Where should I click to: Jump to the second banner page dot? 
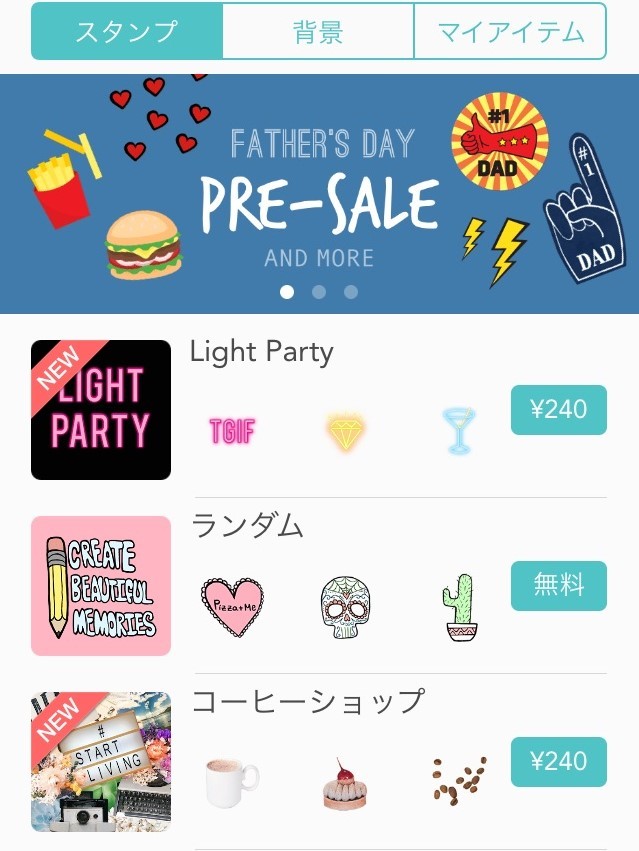click(x=319, y=292)
